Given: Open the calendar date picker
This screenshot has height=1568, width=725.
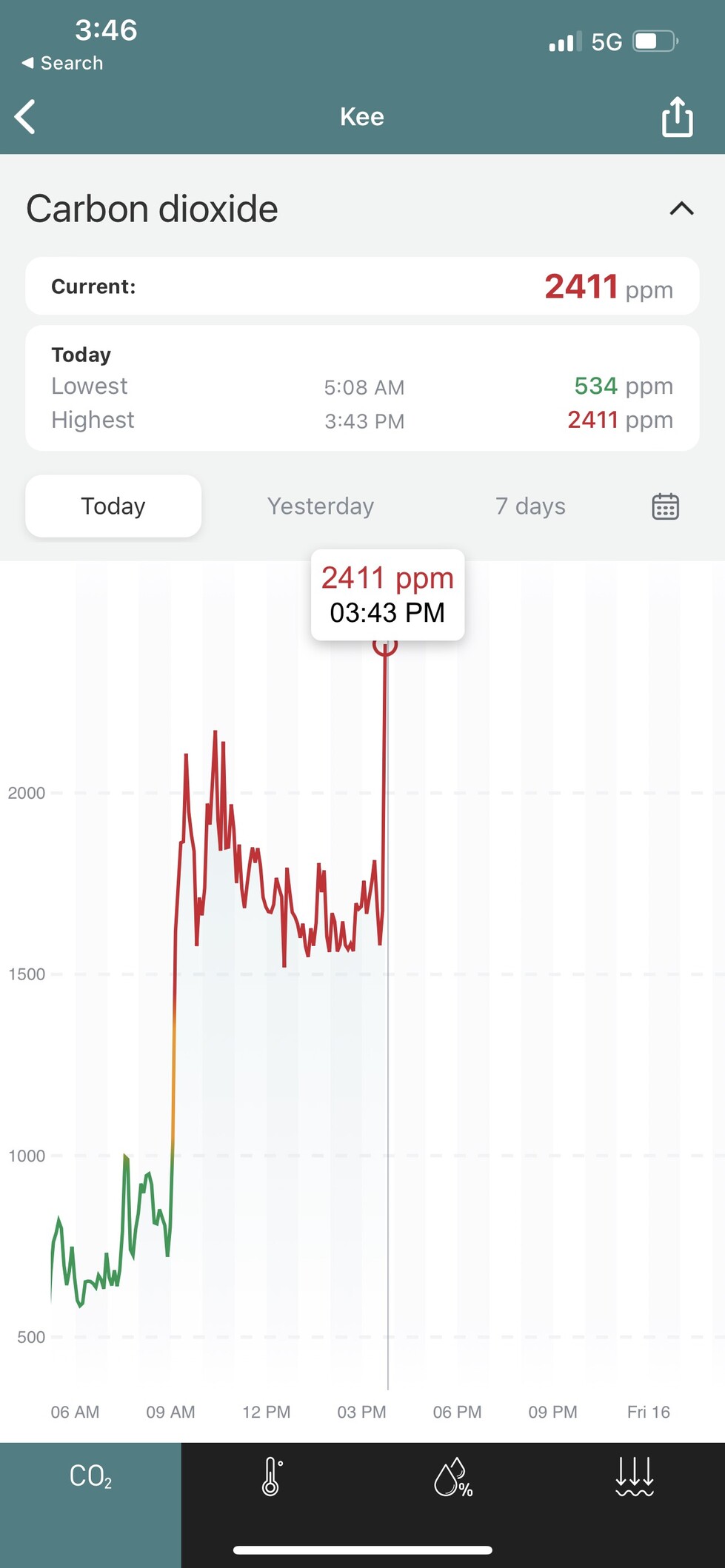Looking at the screenshot, I should tap(665, 506).
